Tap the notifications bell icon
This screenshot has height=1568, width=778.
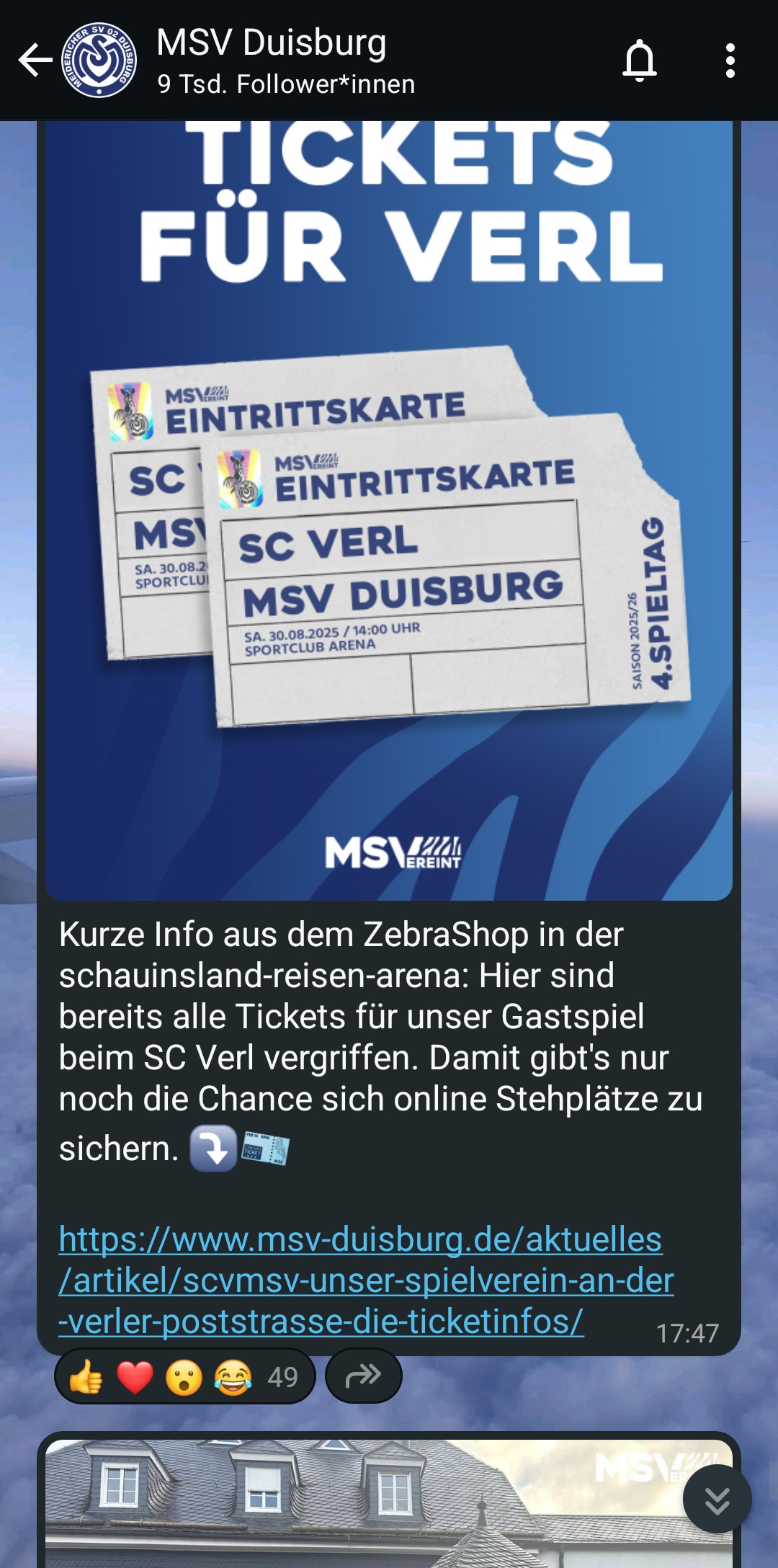coord(639,61)
